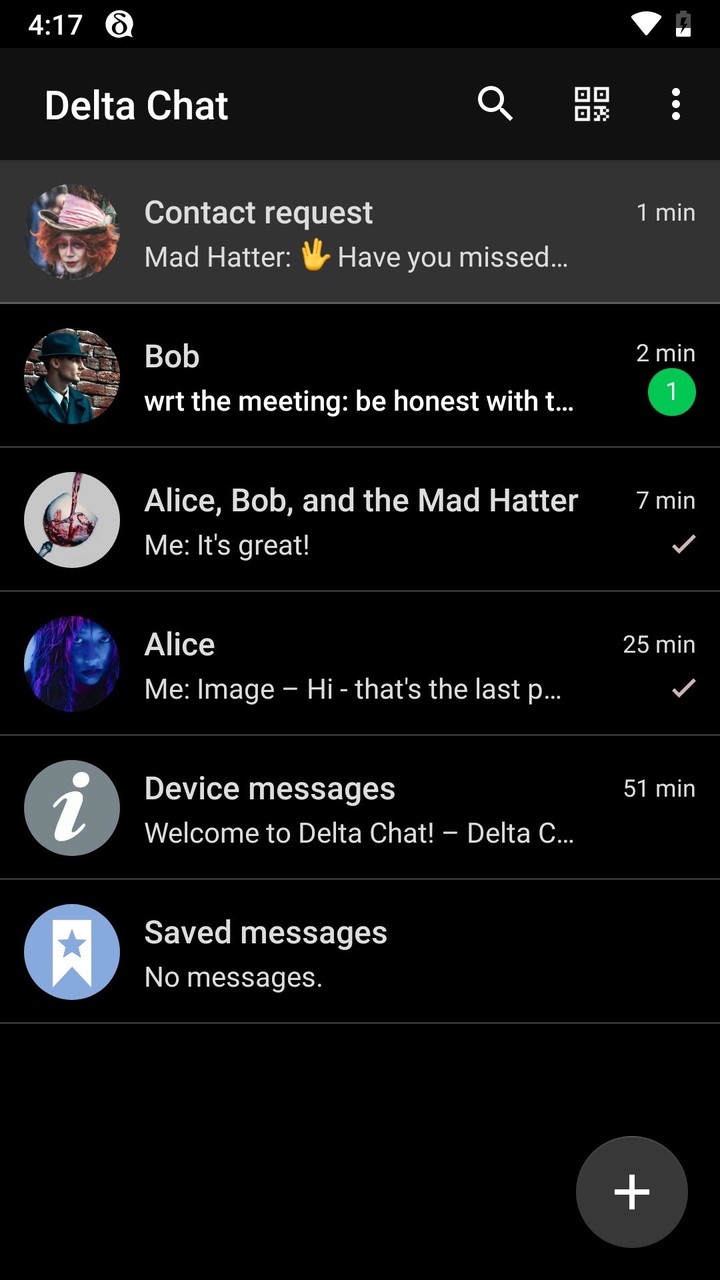The width and height of the screenshot is (720, 1280).
Task: Click Alice's avatar picture
Action: click(x=72, y=663)
